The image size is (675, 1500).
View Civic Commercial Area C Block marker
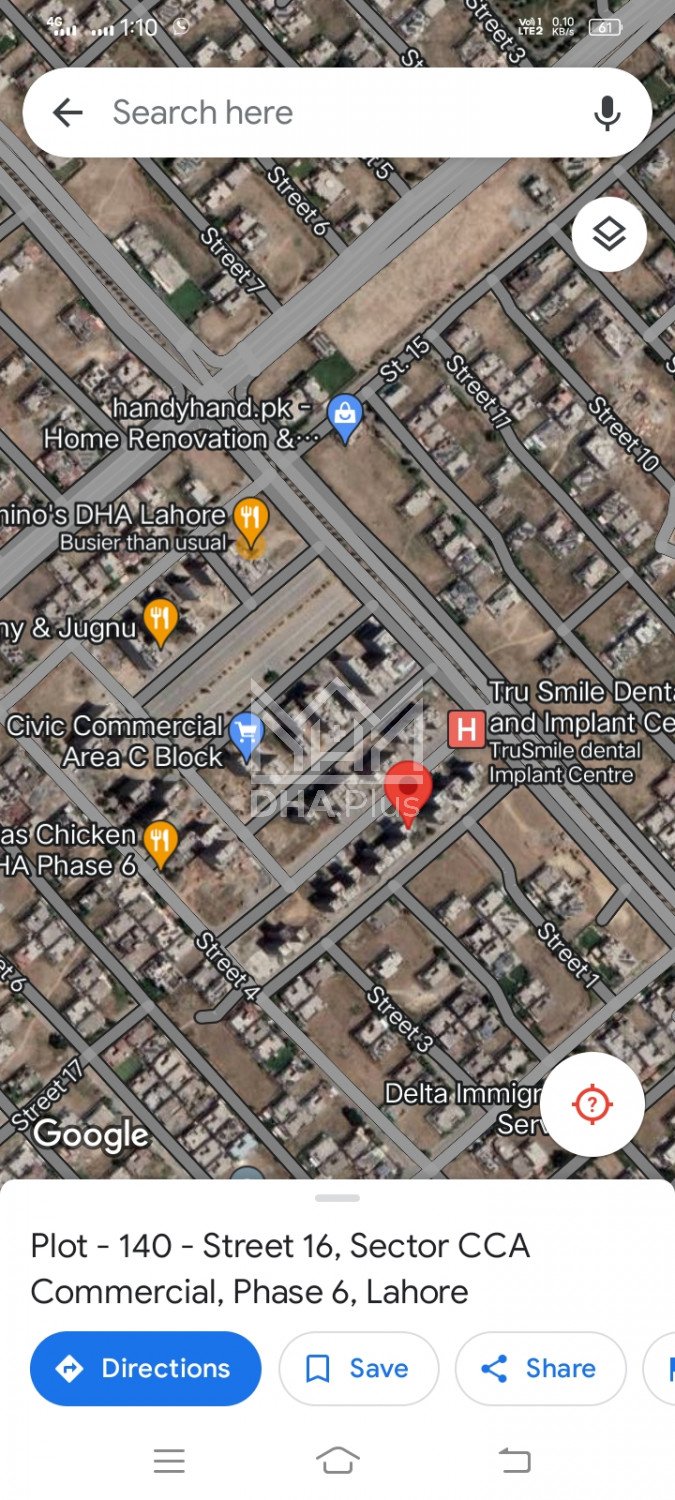point(246,735)
